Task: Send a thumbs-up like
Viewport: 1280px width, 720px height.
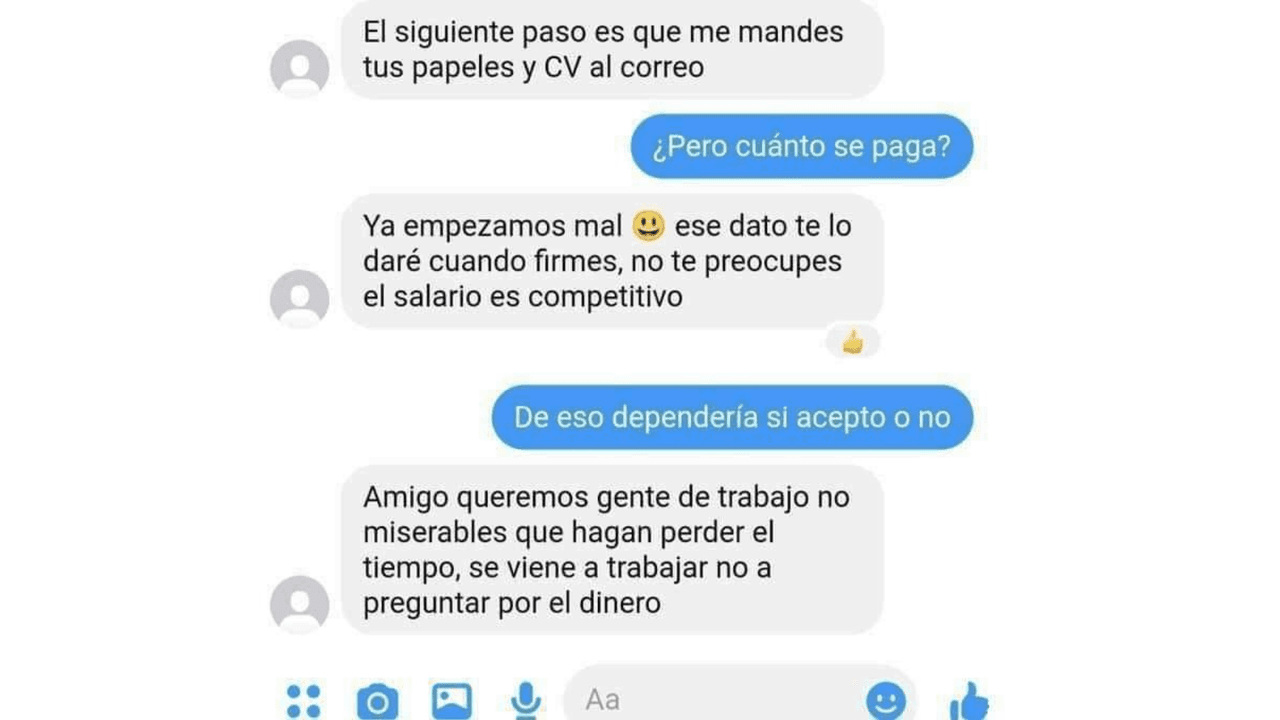Action: [968, 701]
